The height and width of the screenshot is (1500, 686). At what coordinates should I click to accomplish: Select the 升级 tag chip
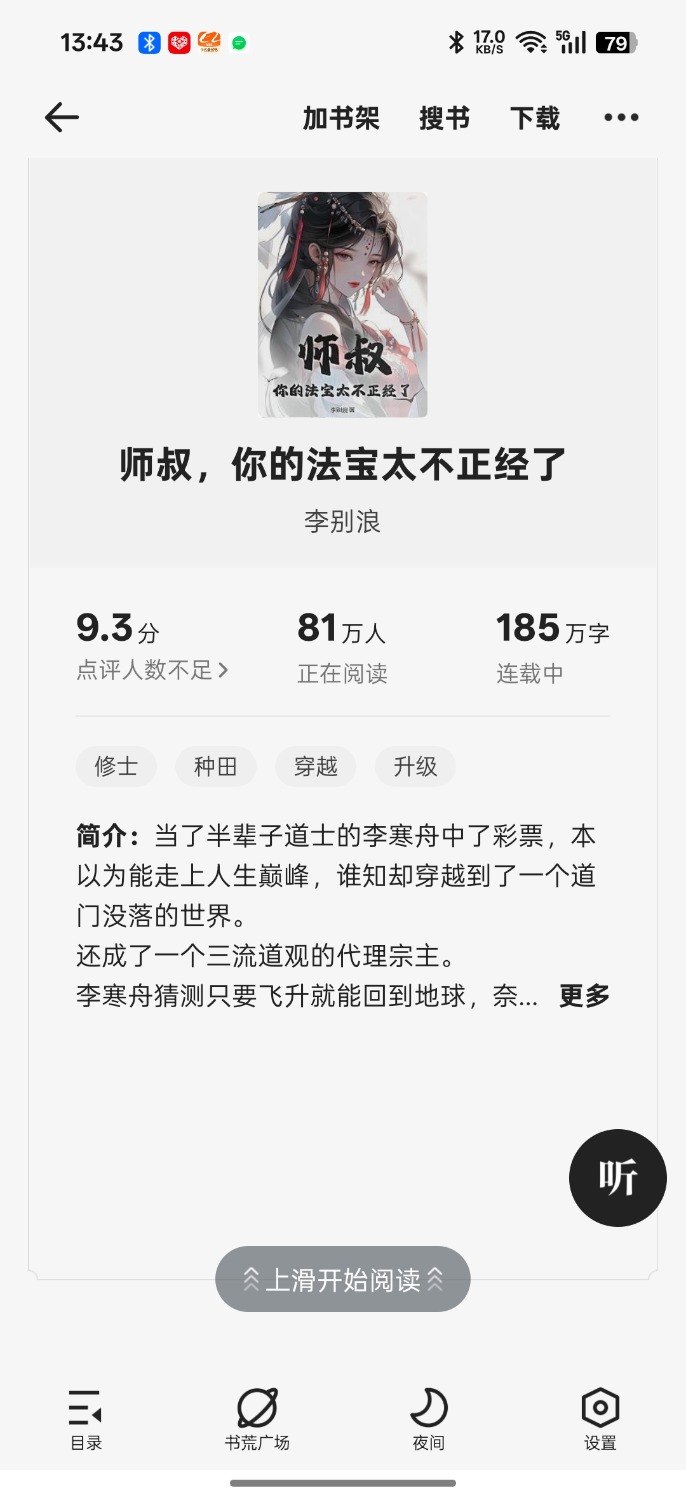[x=415, y=767]
